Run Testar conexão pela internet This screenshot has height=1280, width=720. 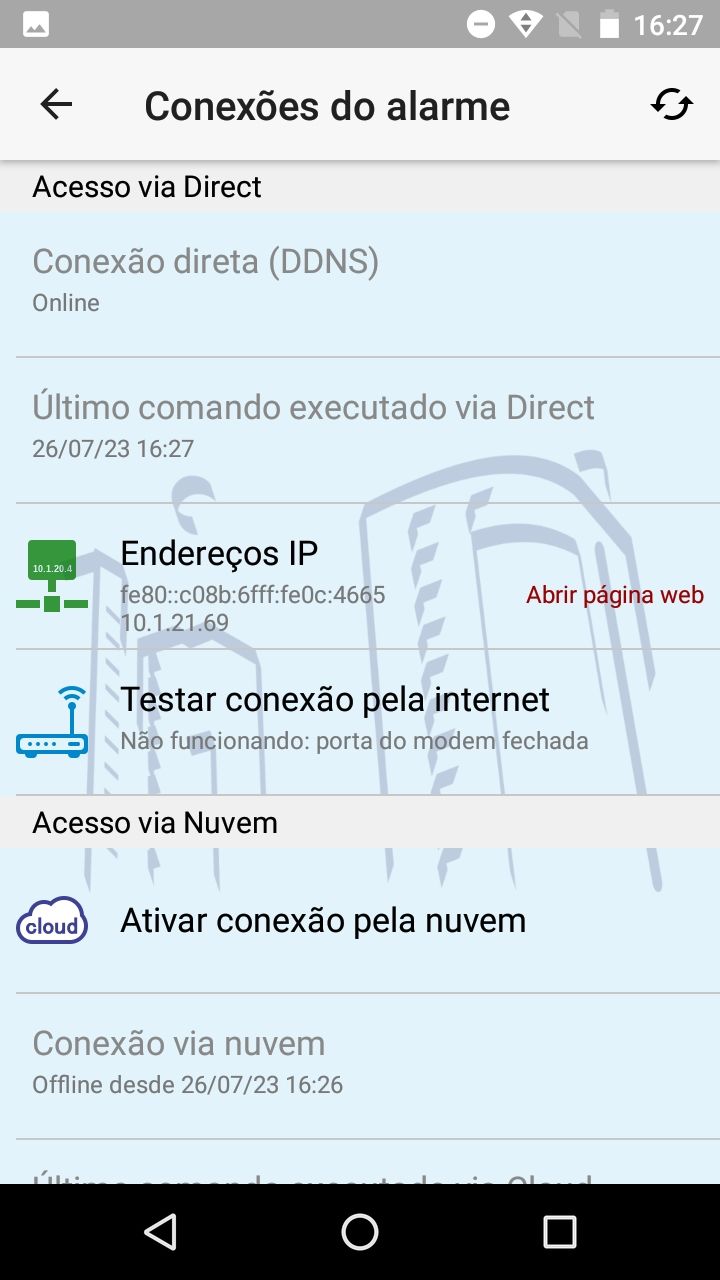(360, 722)
